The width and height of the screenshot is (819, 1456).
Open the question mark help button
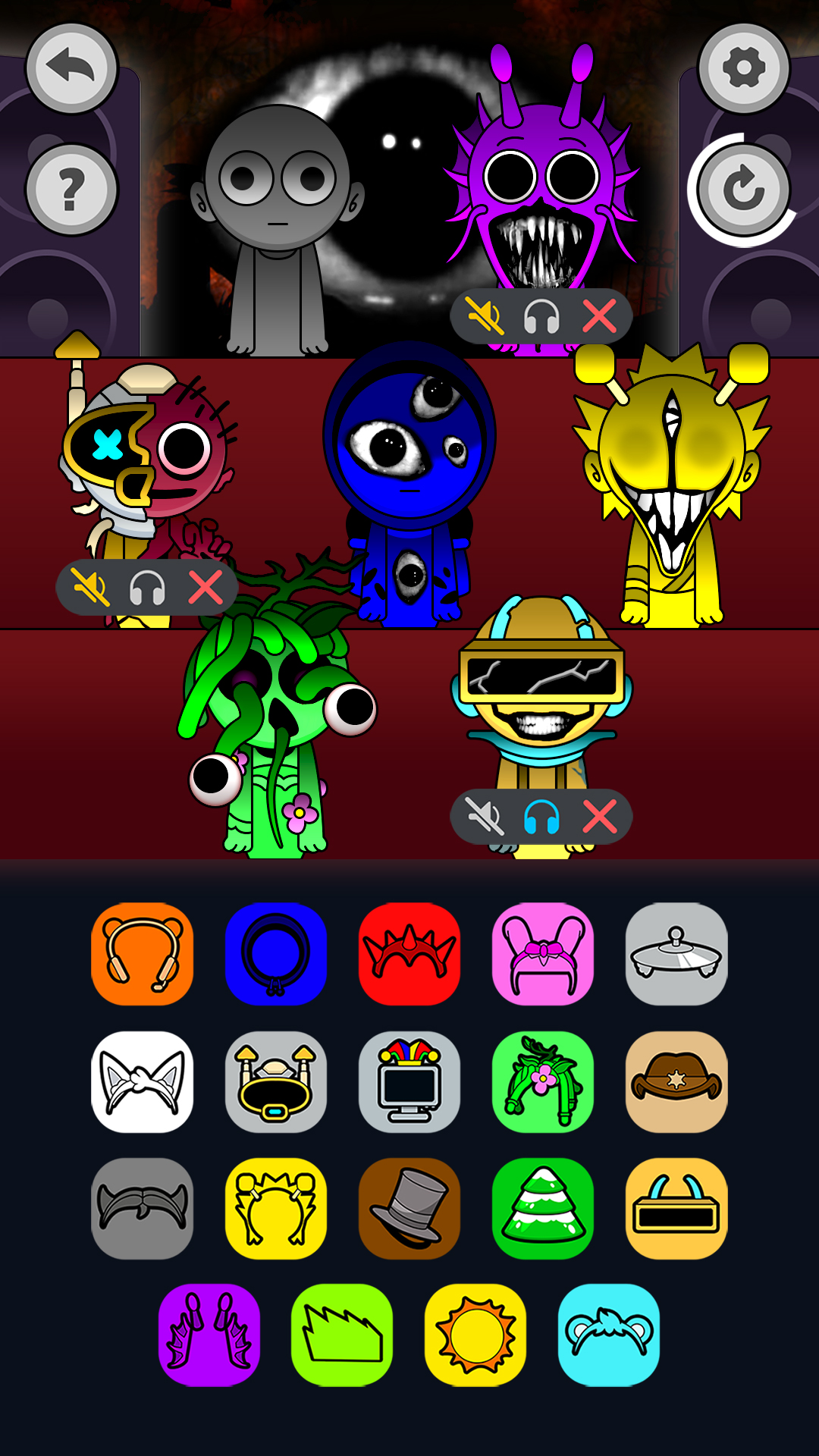(x=71, y=189)
